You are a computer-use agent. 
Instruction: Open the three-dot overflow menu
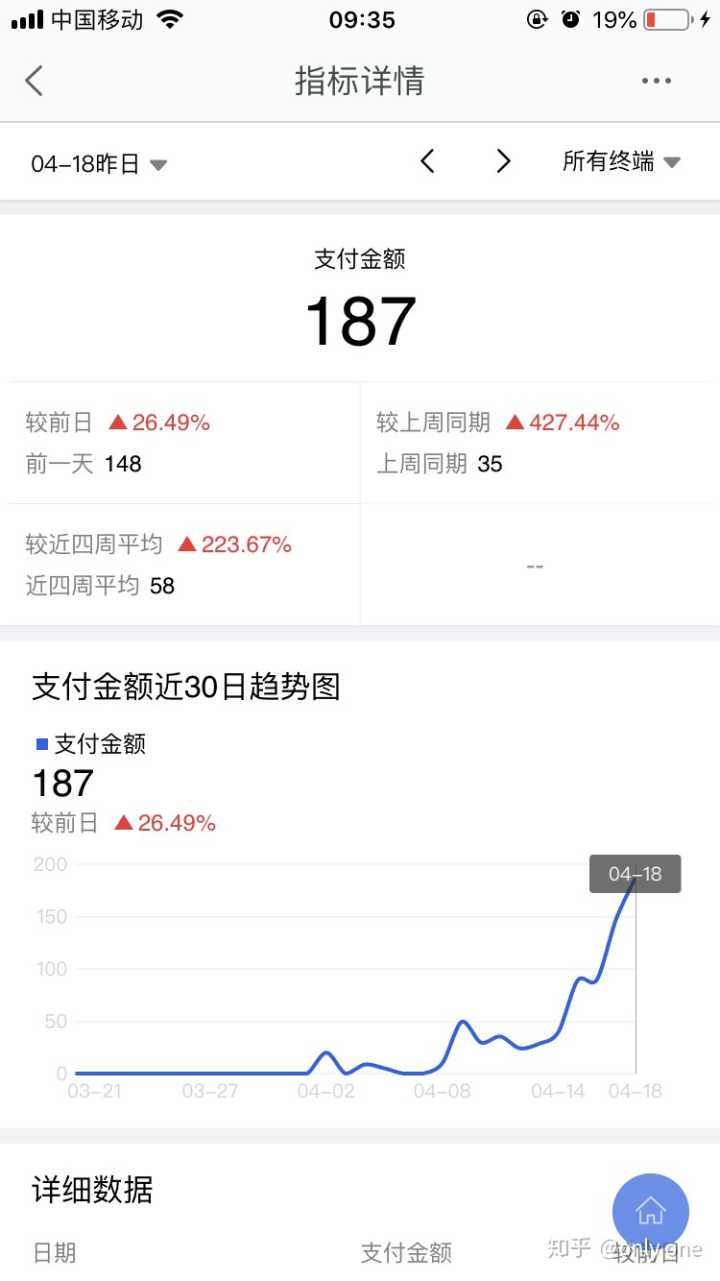(656, 81)
